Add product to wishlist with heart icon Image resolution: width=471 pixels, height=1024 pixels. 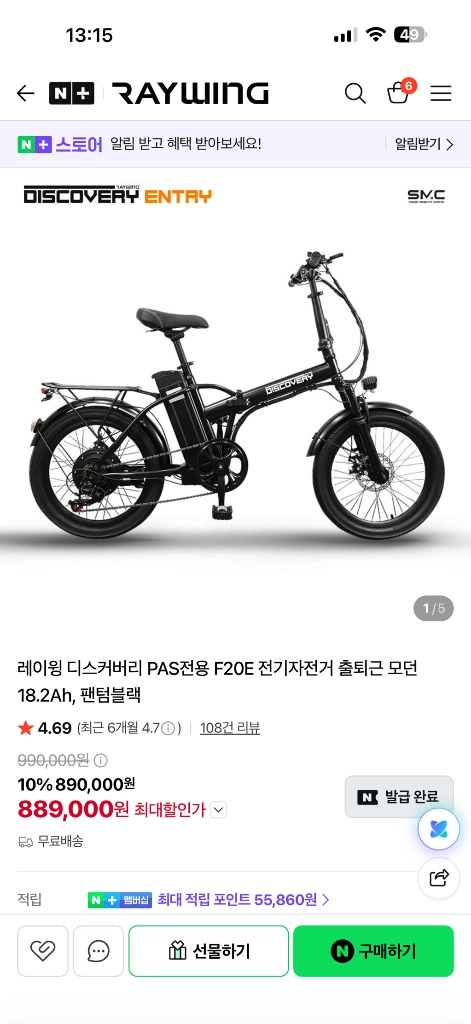(42, 951)
